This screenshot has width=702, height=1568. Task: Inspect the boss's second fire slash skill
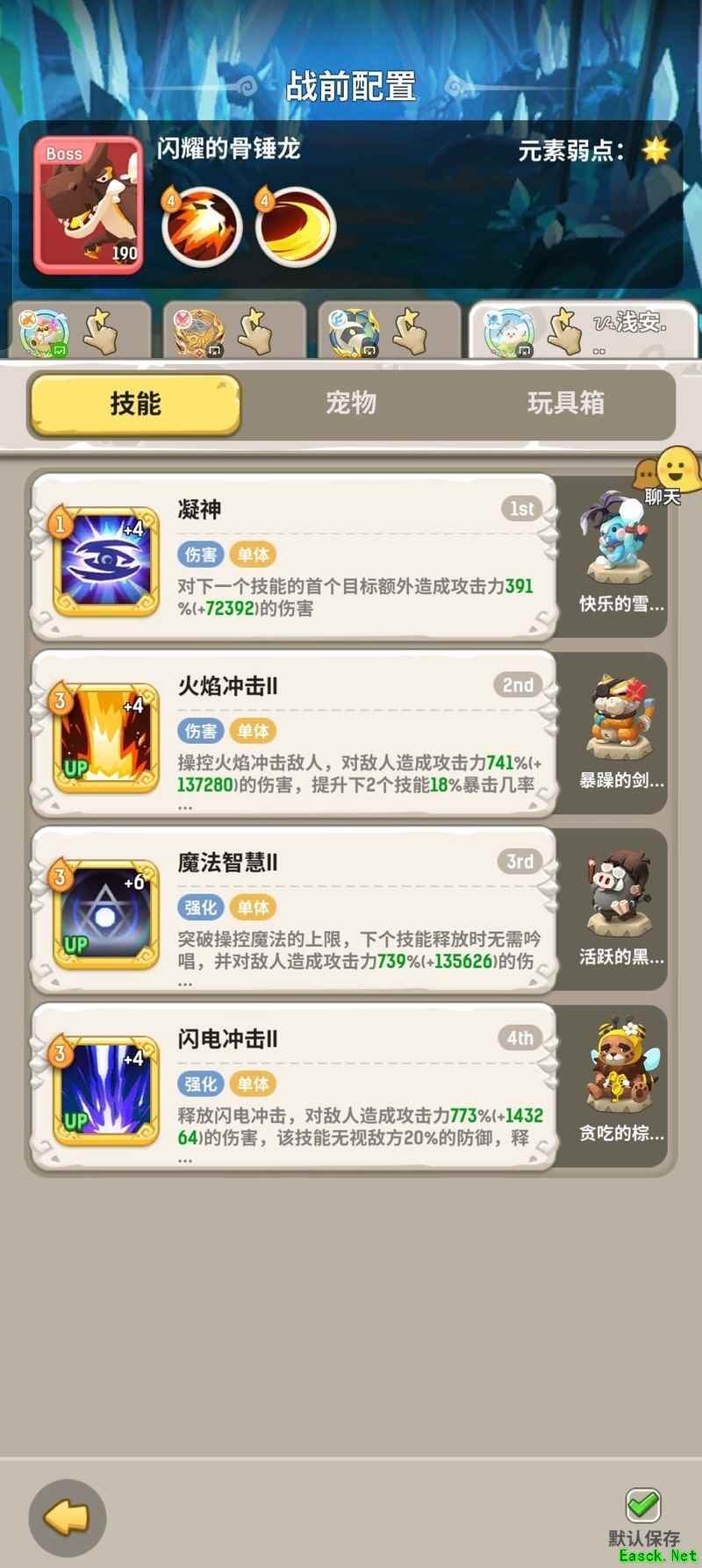click(296, 226)
